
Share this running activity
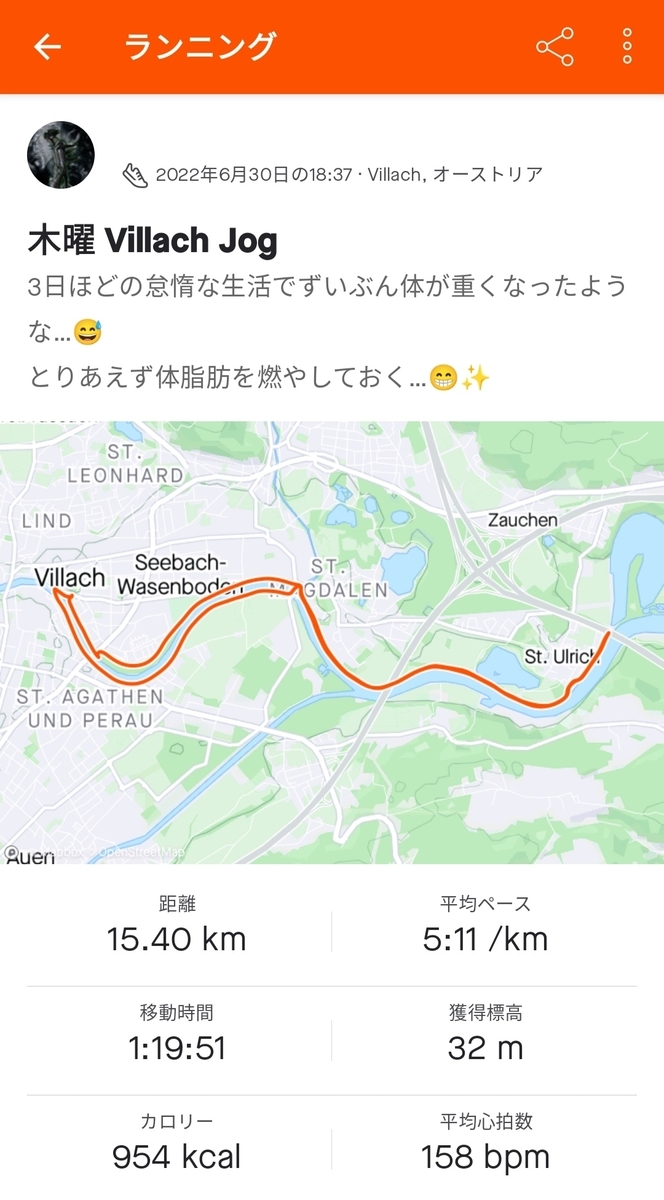tap(555, 47)
